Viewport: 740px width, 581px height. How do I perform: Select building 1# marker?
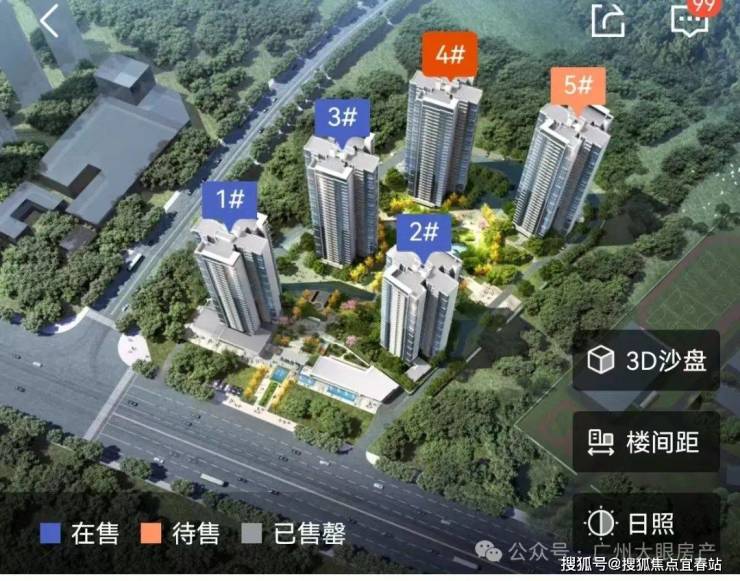click(229, 197)
